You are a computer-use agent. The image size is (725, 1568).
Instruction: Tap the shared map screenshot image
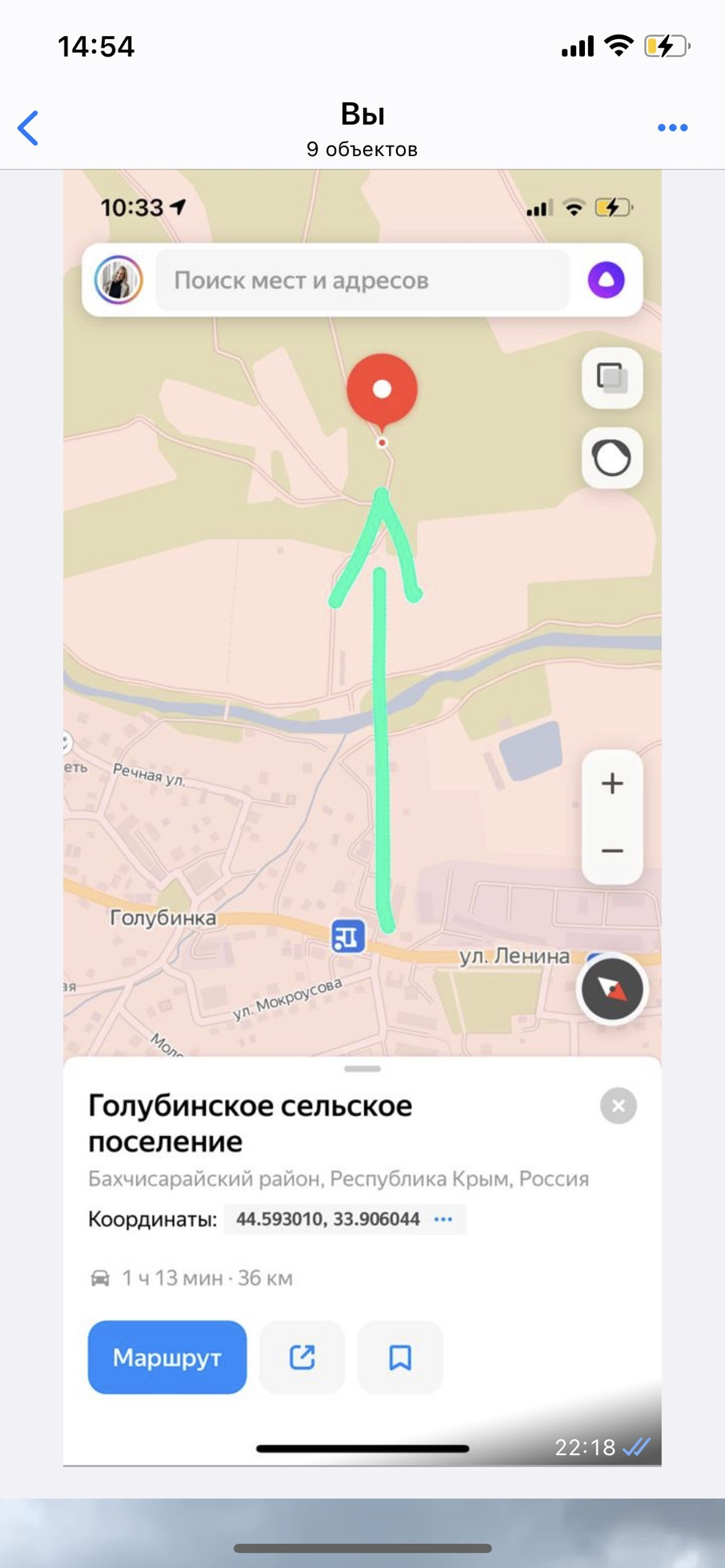pyautogui.click(x=362, y=816)
